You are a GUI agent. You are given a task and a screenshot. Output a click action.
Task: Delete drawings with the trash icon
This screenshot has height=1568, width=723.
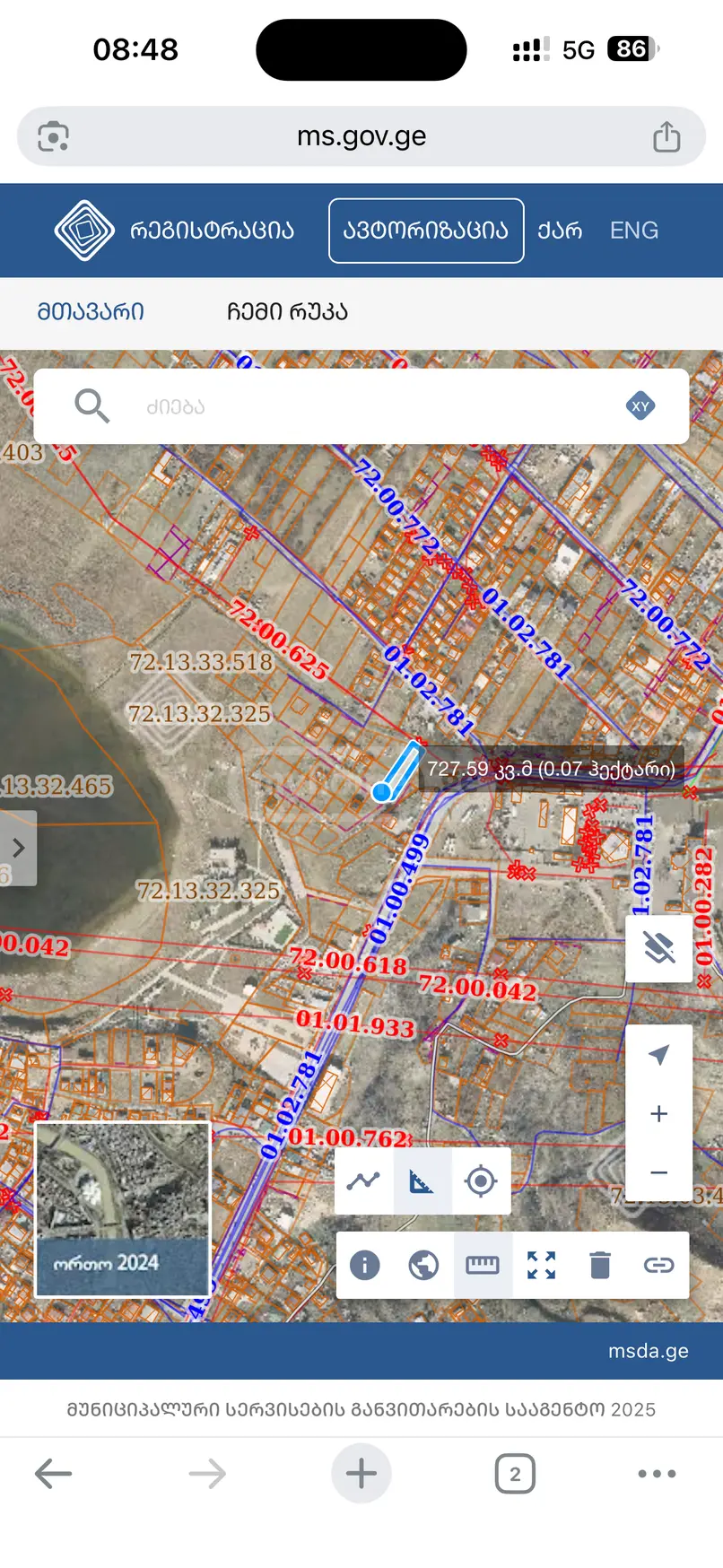pyautogui.click(x=600, y=1265)
